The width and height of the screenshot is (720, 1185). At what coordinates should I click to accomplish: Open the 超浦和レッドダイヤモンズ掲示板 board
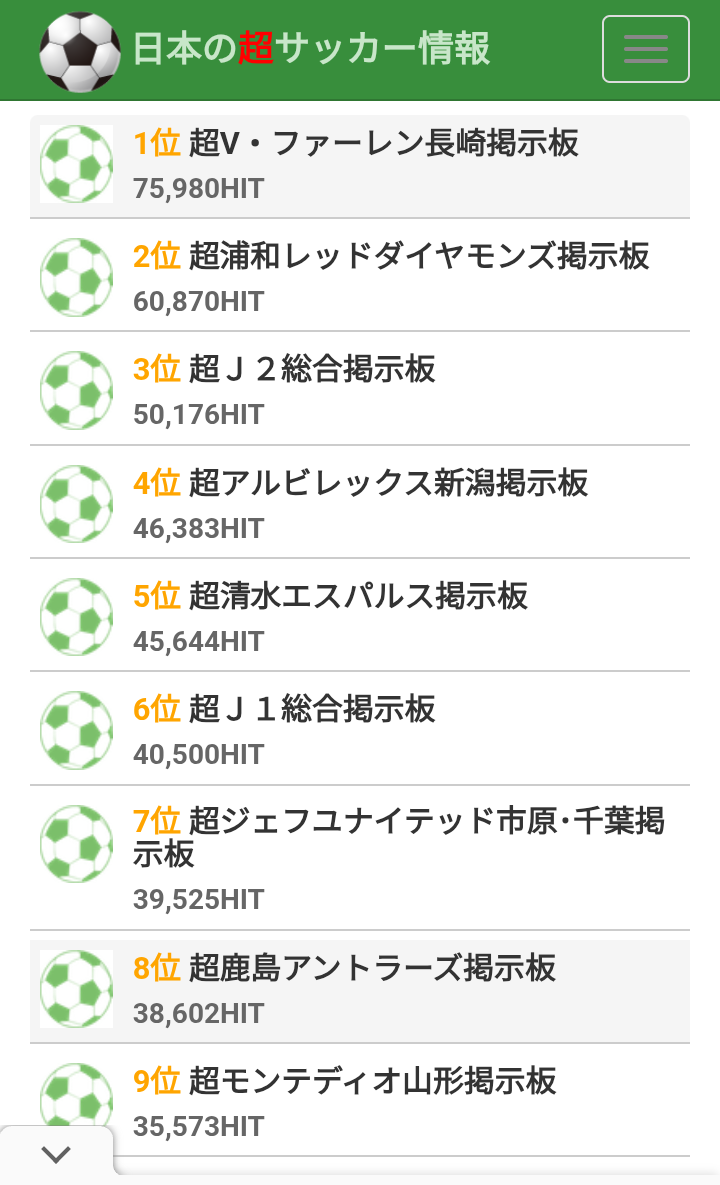tap(419, 257)
